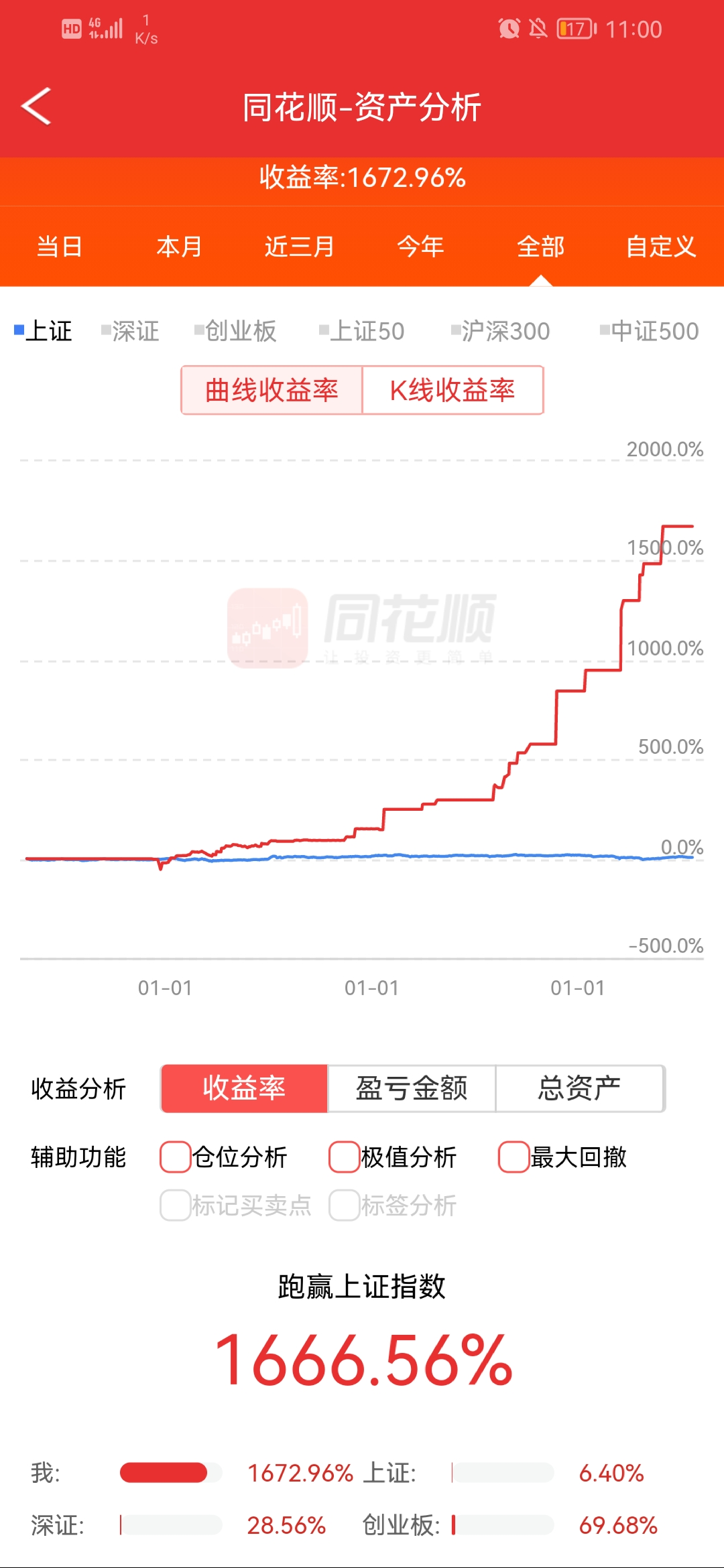This screenshot has width=724, height=1568.
Task: Select the 本月 time range tab
Action: pyautogui.click(x=180, y=247)
